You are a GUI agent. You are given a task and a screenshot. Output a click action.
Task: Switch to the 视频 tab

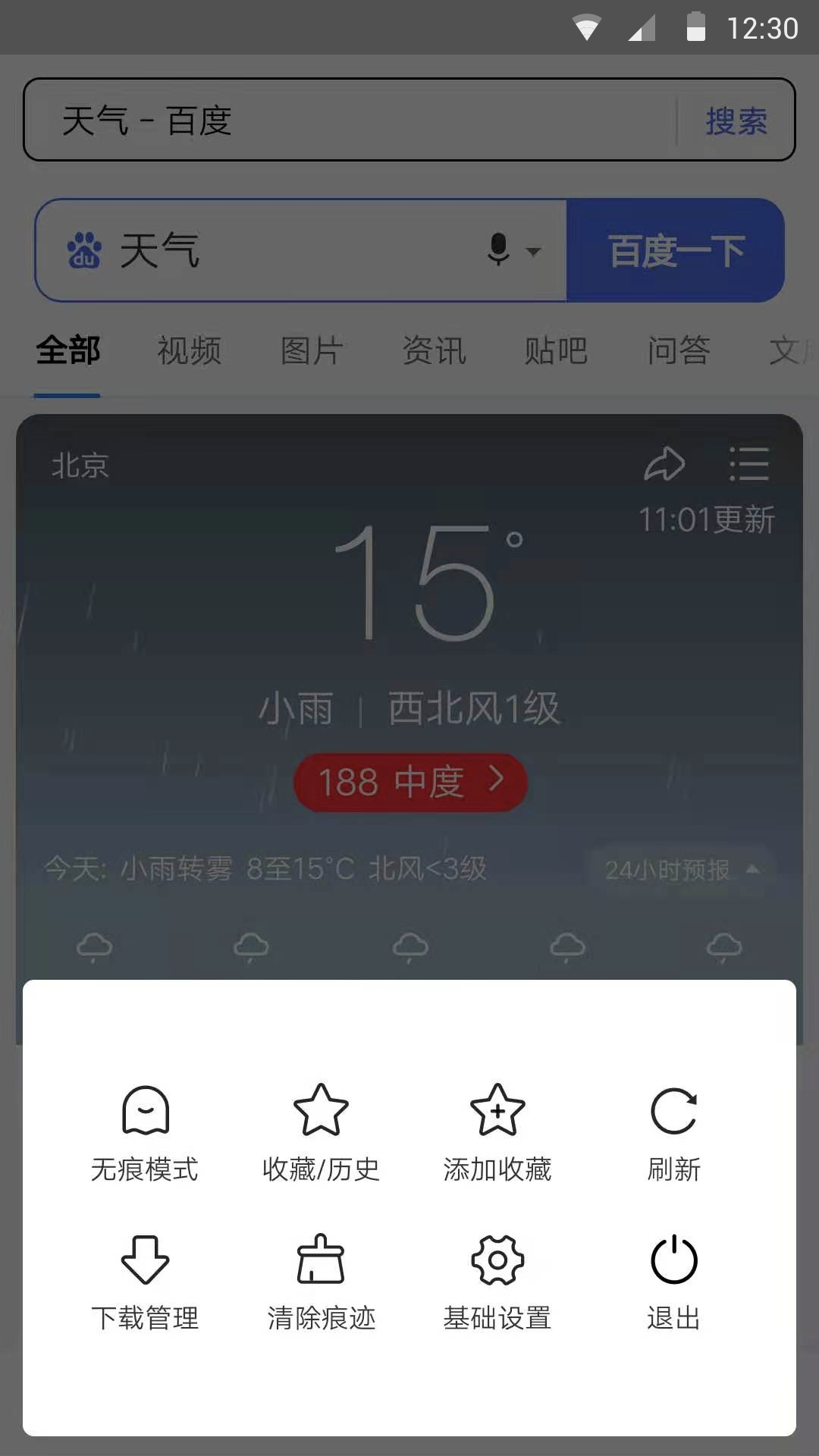coord(189,350)
